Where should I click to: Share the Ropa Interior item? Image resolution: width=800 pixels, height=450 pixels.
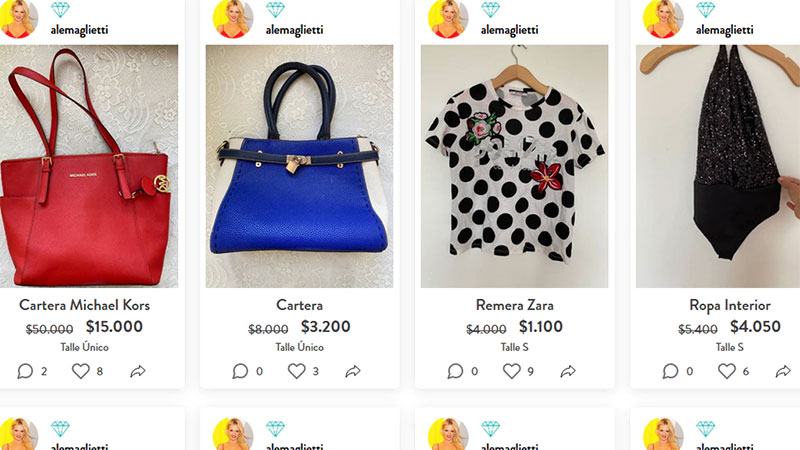783,371
